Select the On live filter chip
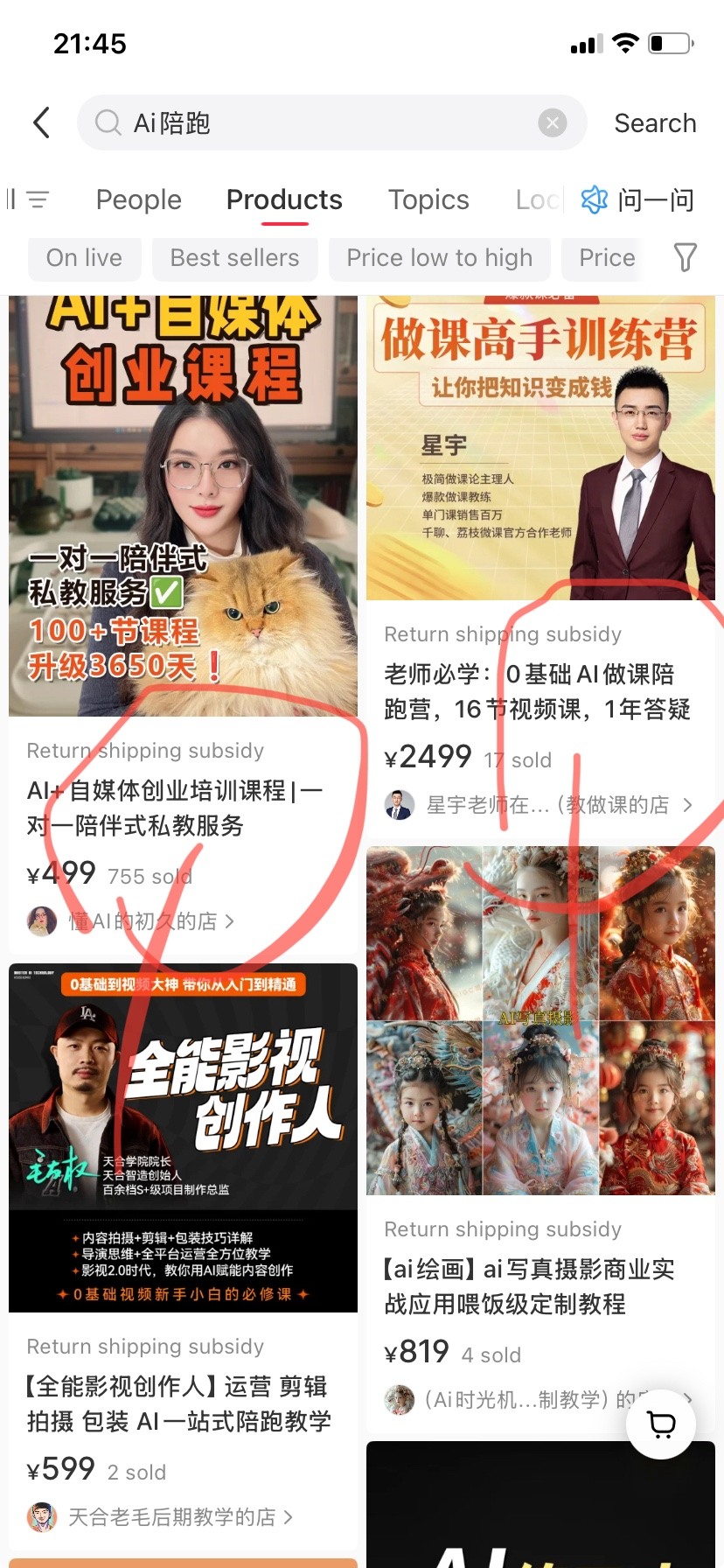The width and height of the screenshot is (724, 1568). [84, 258]
